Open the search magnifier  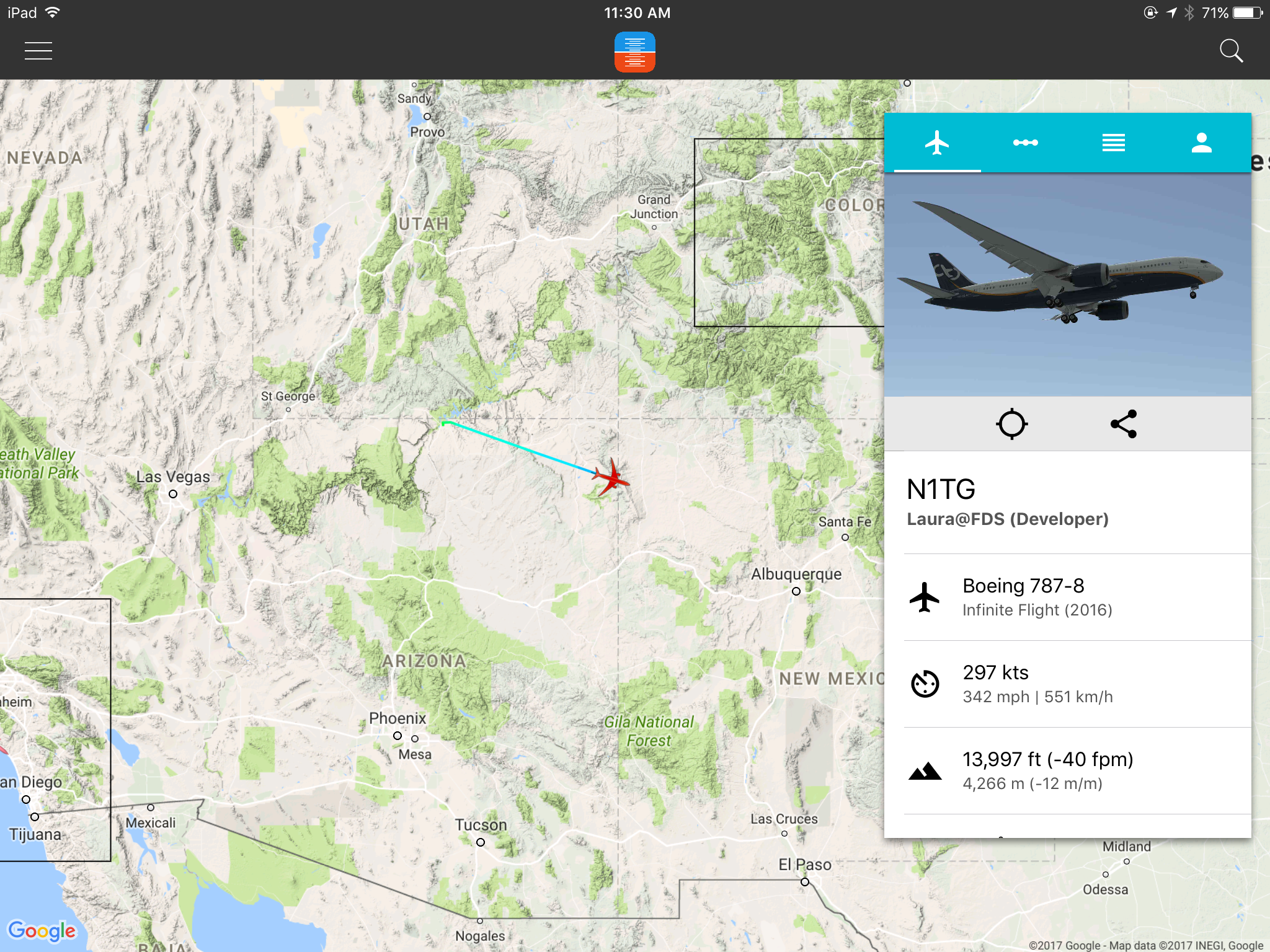(1231, 51)
